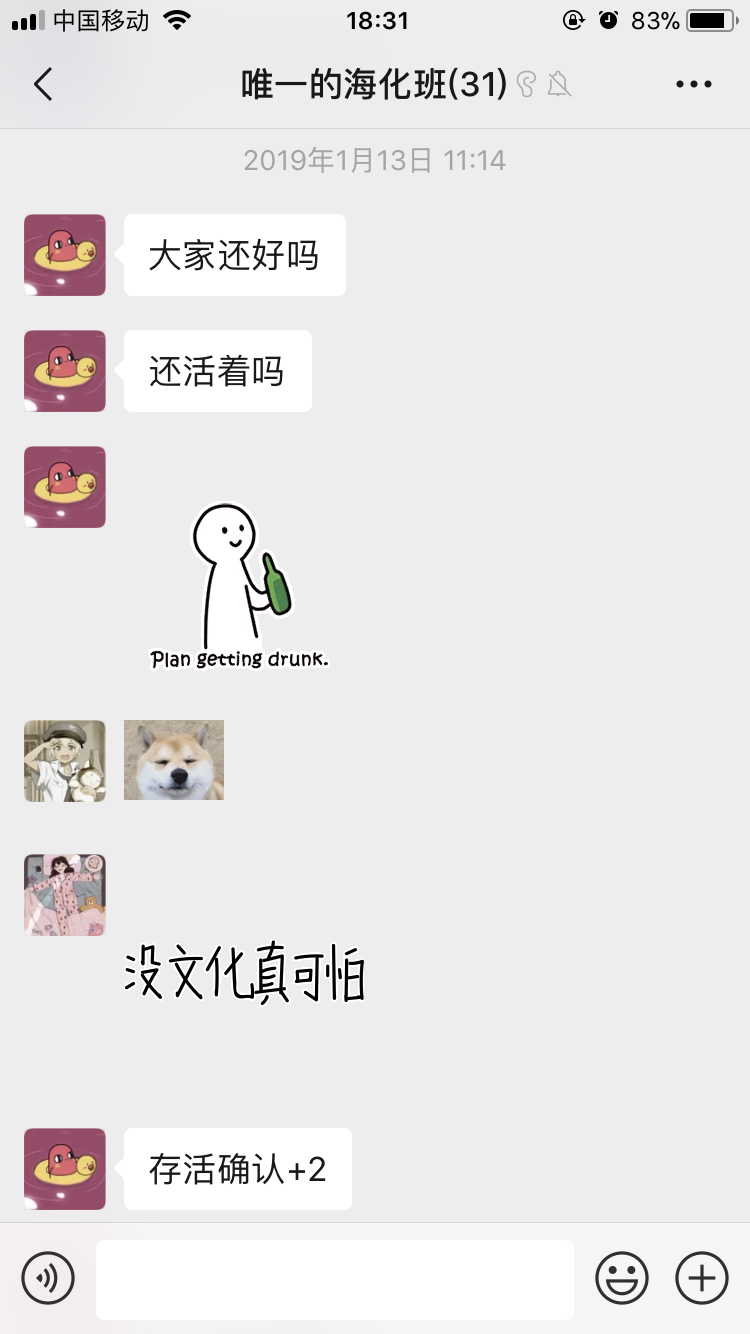Open the avatar of the Shiba image sender
This screenshot has width=750, height=1334.
pos(65,761)
